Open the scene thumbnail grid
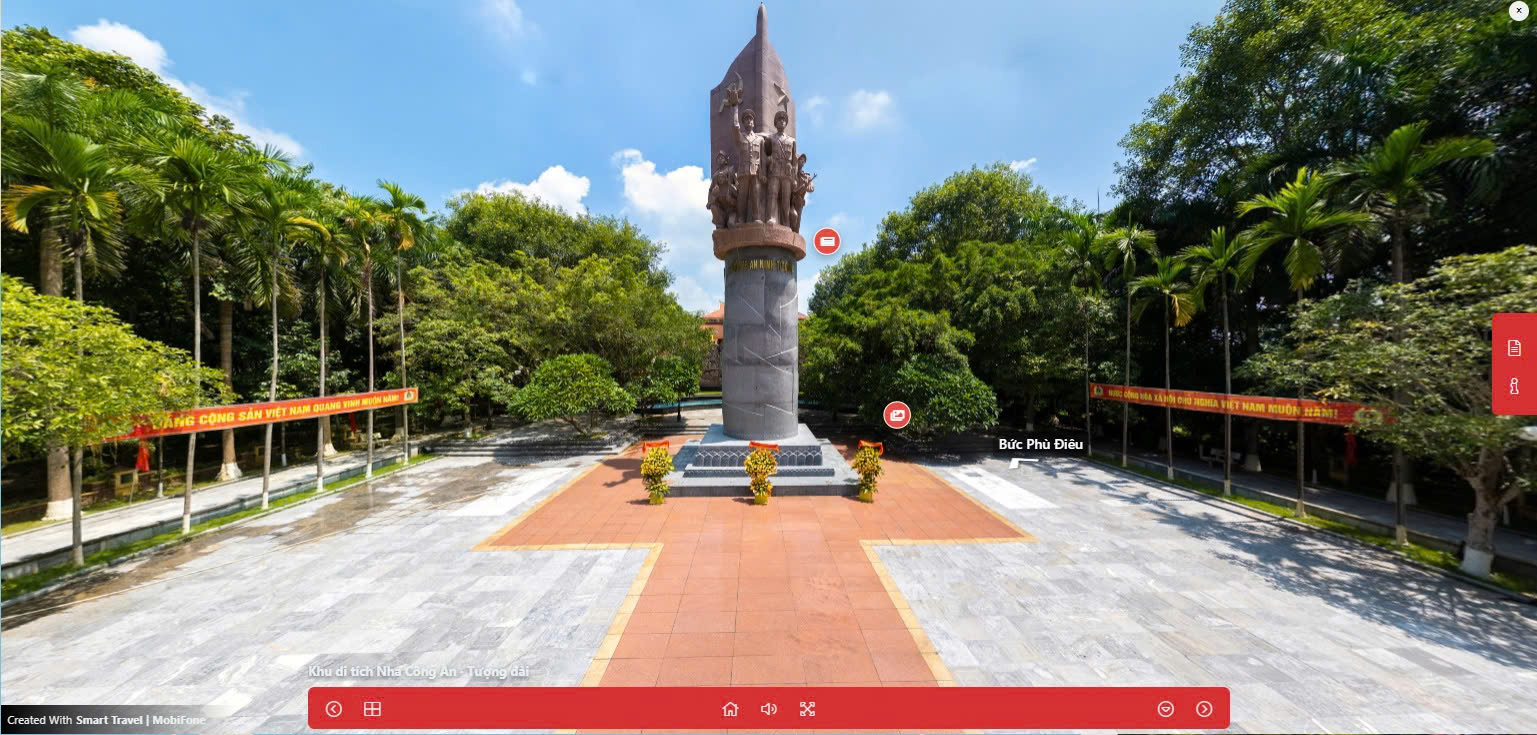Screen dimensions: 1537x735 [x=372, y=709]
